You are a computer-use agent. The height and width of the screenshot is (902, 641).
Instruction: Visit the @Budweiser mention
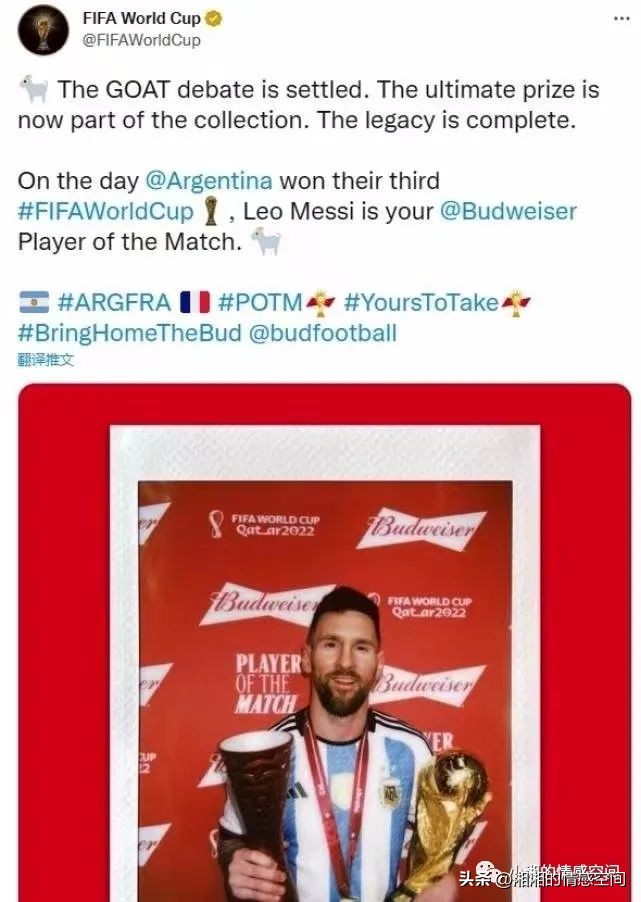(x=508, y=211)
